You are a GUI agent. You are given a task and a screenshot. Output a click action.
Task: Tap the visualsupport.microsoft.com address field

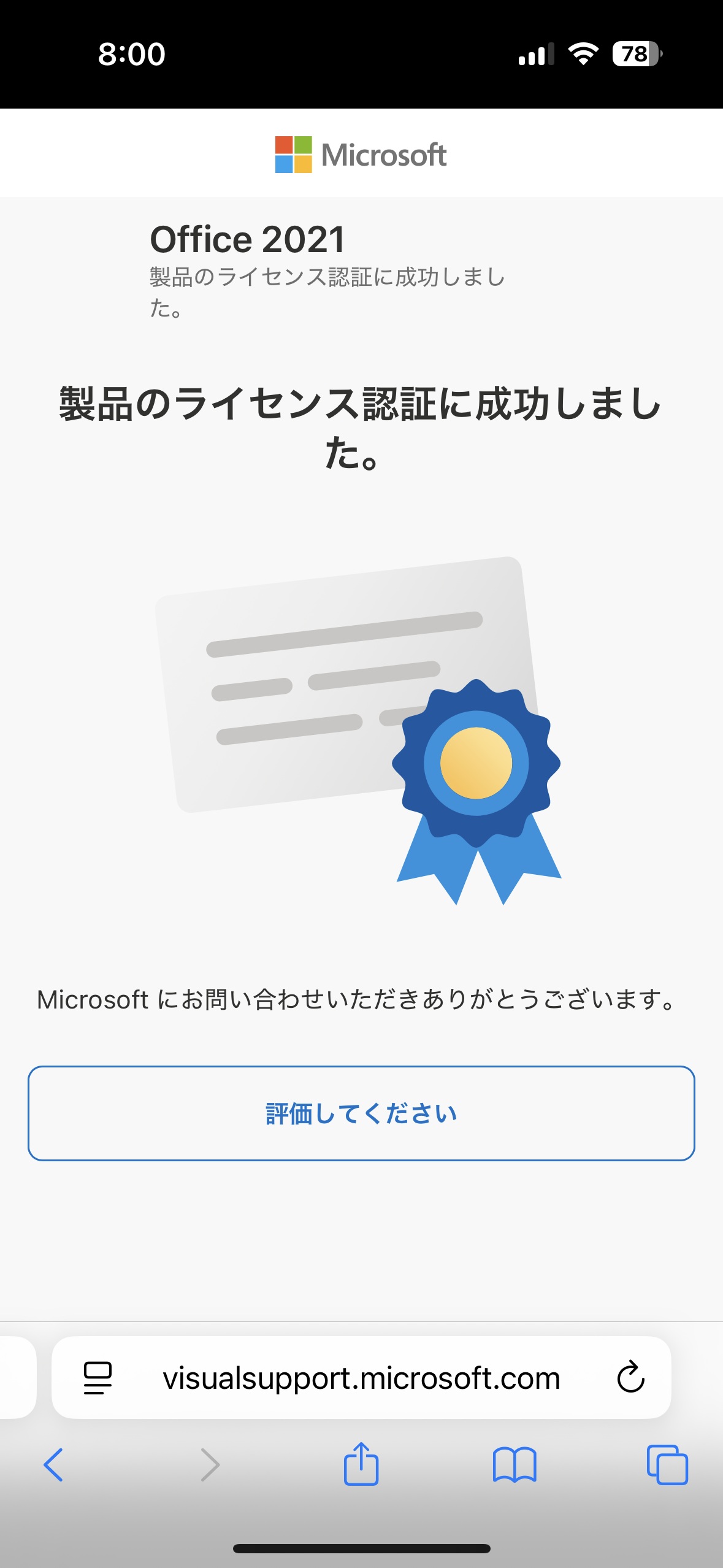coord(361,1378)
